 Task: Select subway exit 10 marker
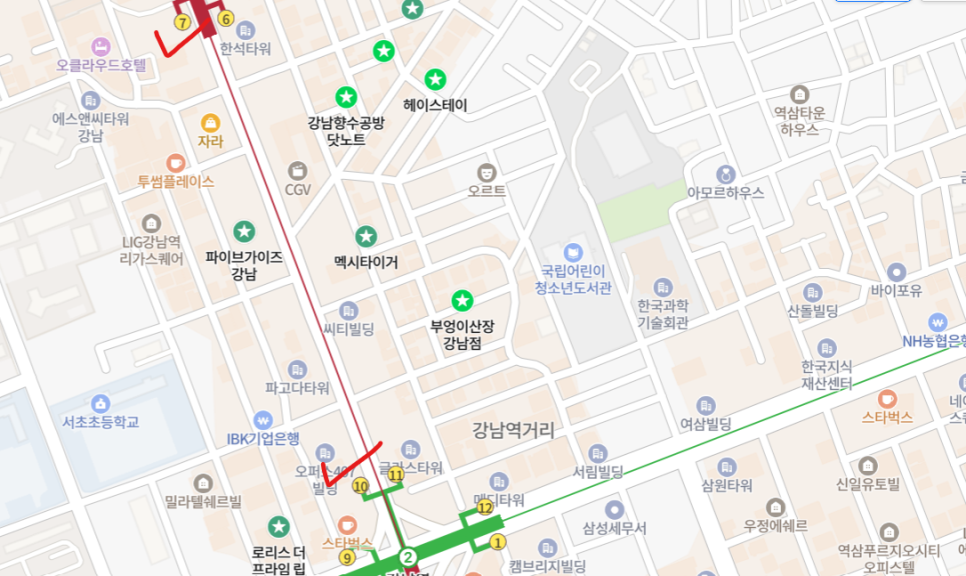[x=361, y=486]
